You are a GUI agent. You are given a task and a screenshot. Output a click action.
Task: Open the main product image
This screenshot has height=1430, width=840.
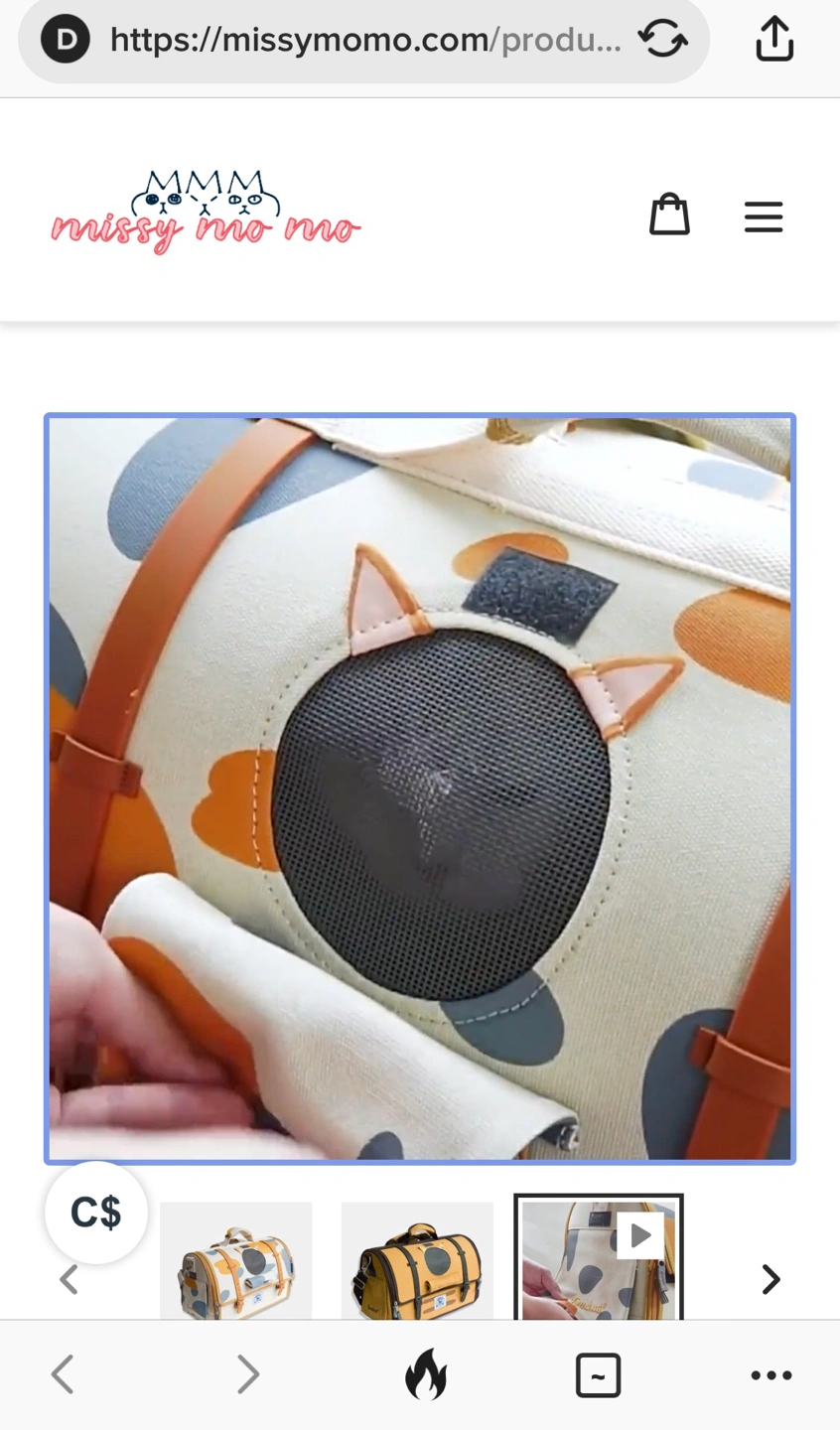[420, 788]
